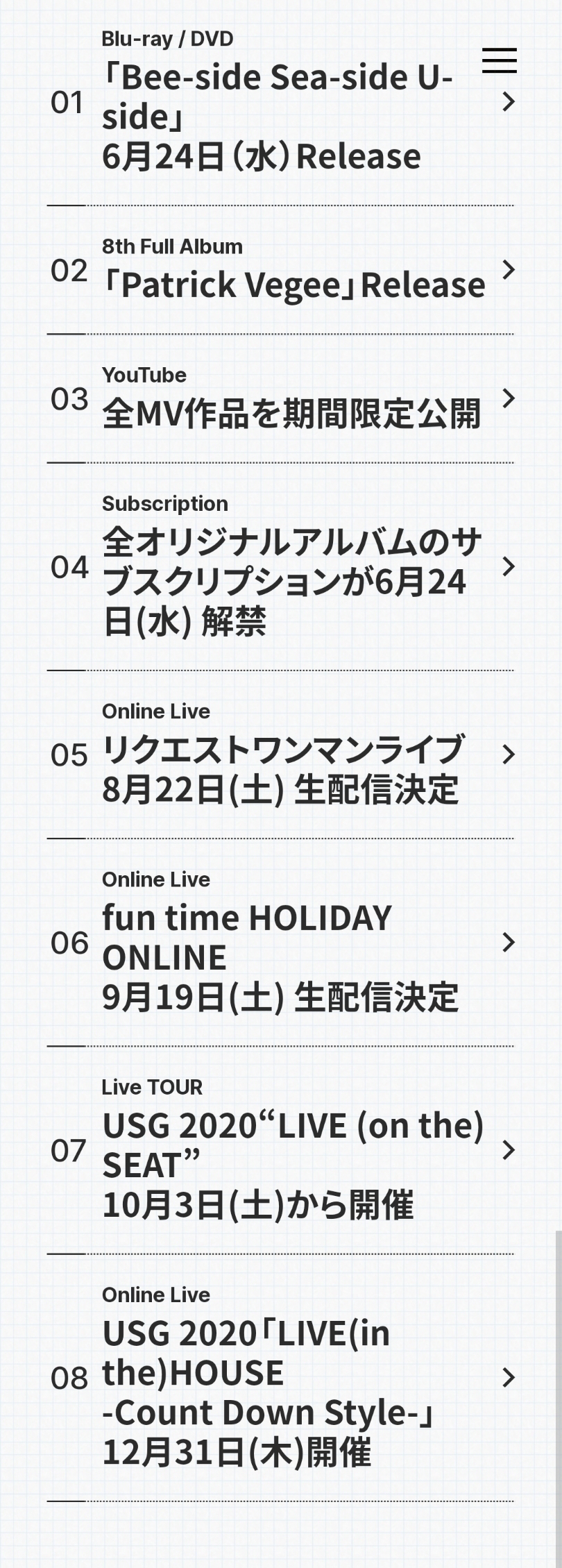Image resolution: width=562 pixels, height=1568 pixels.
Task: Open the hamburger menu
Action: pos(500,60)
